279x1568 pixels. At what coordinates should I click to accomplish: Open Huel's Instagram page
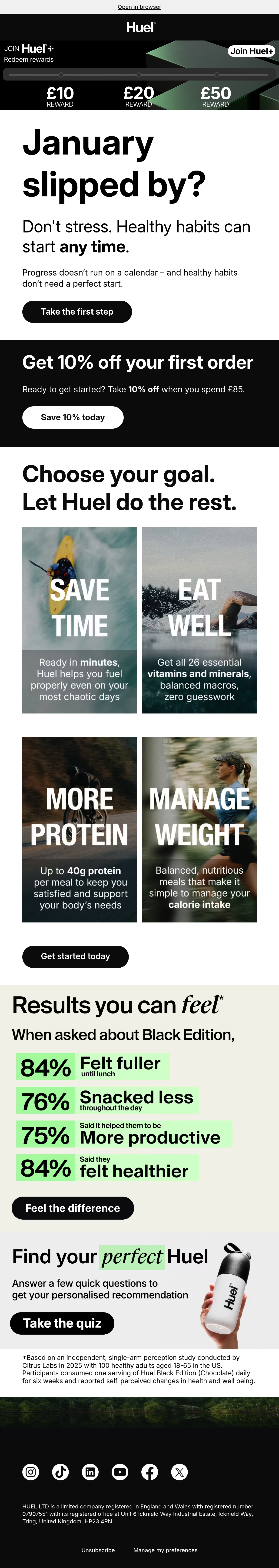pyautogui.click(x=31, y=1472)
